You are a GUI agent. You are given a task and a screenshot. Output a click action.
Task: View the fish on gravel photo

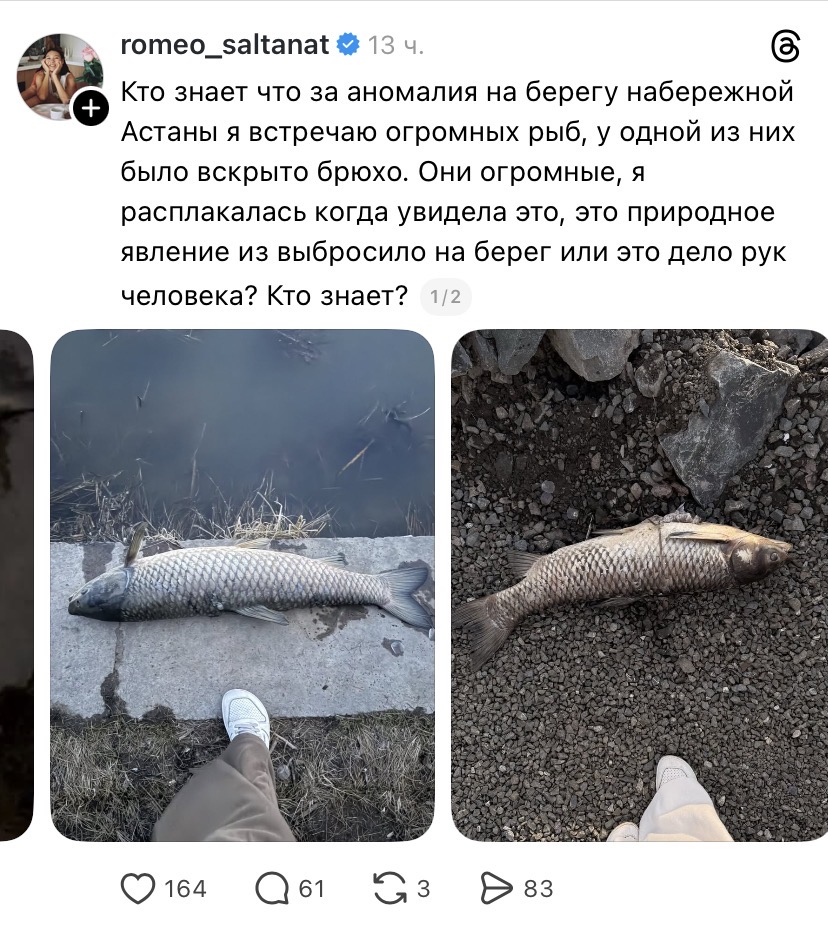(x=640, y=585)
